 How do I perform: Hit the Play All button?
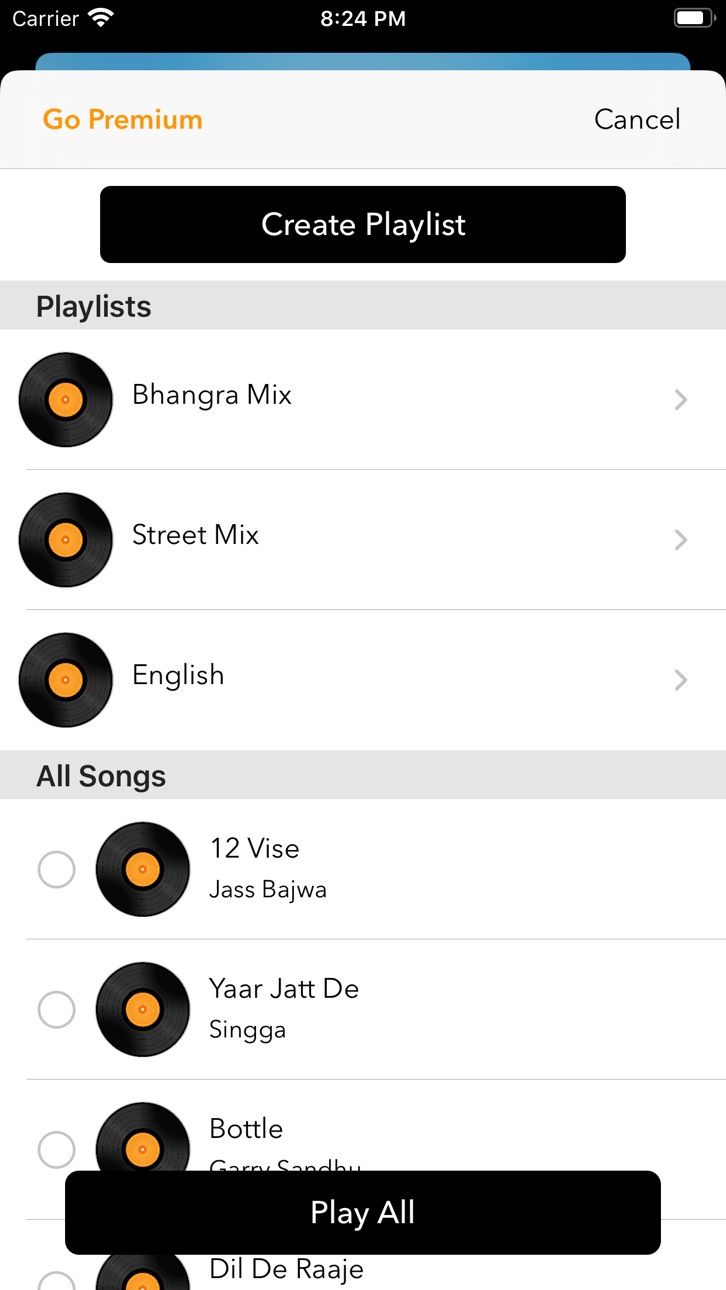[x=363, y=1212]
